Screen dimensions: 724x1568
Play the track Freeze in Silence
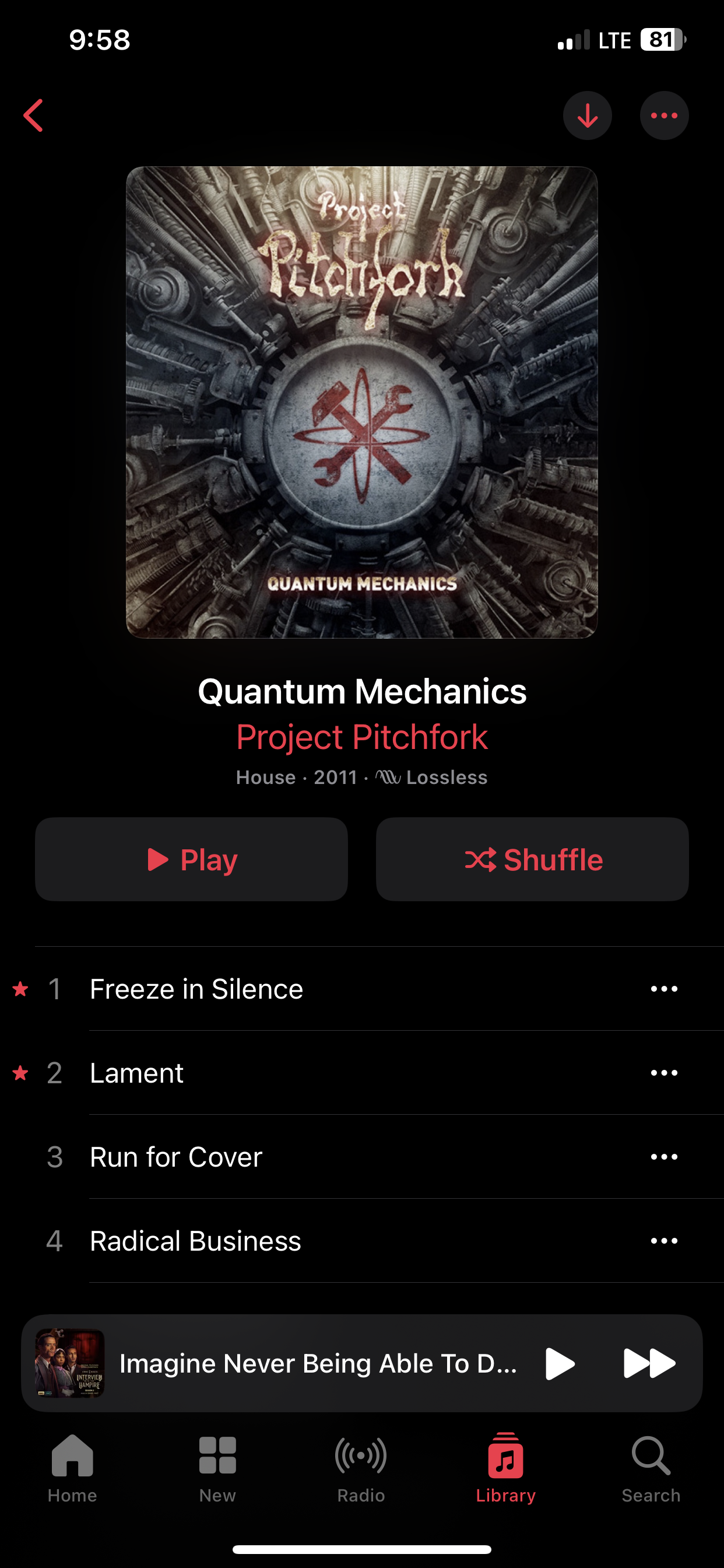[196, 989]
